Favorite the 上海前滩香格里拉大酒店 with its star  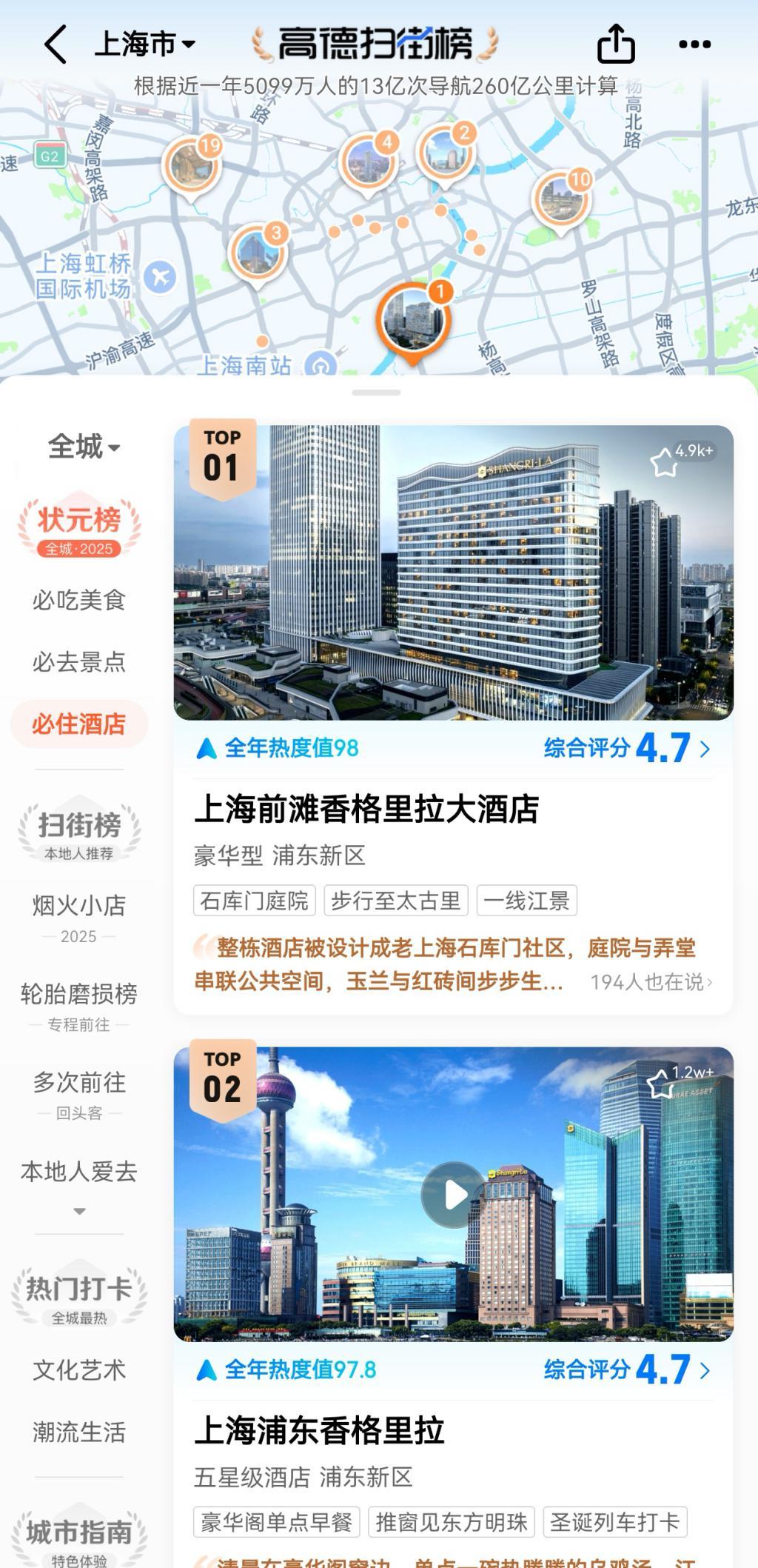pos(664,461)
